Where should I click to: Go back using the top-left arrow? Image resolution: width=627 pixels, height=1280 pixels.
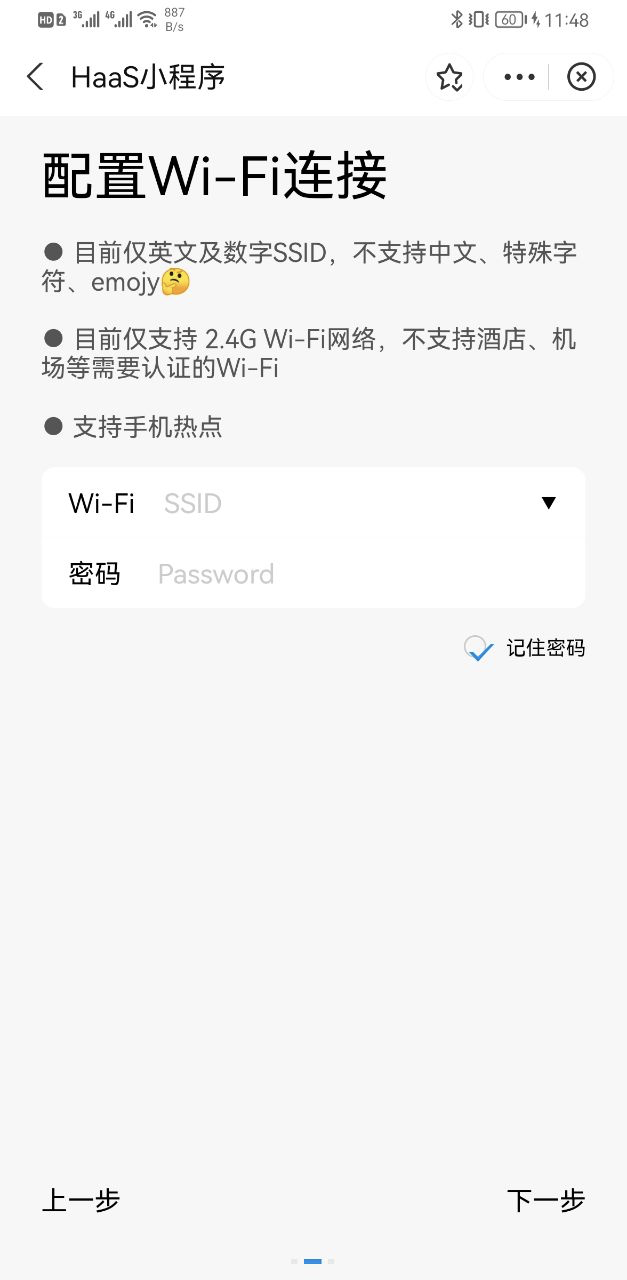(36, 77)
